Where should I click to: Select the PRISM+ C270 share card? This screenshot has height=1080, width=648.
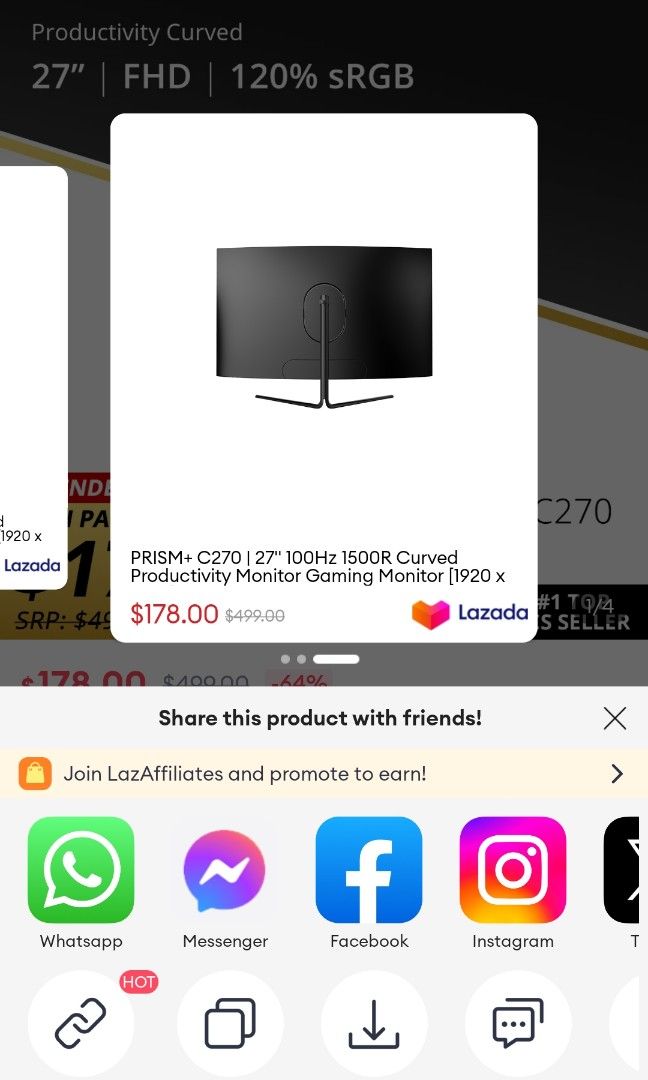[x=323, y=377]
